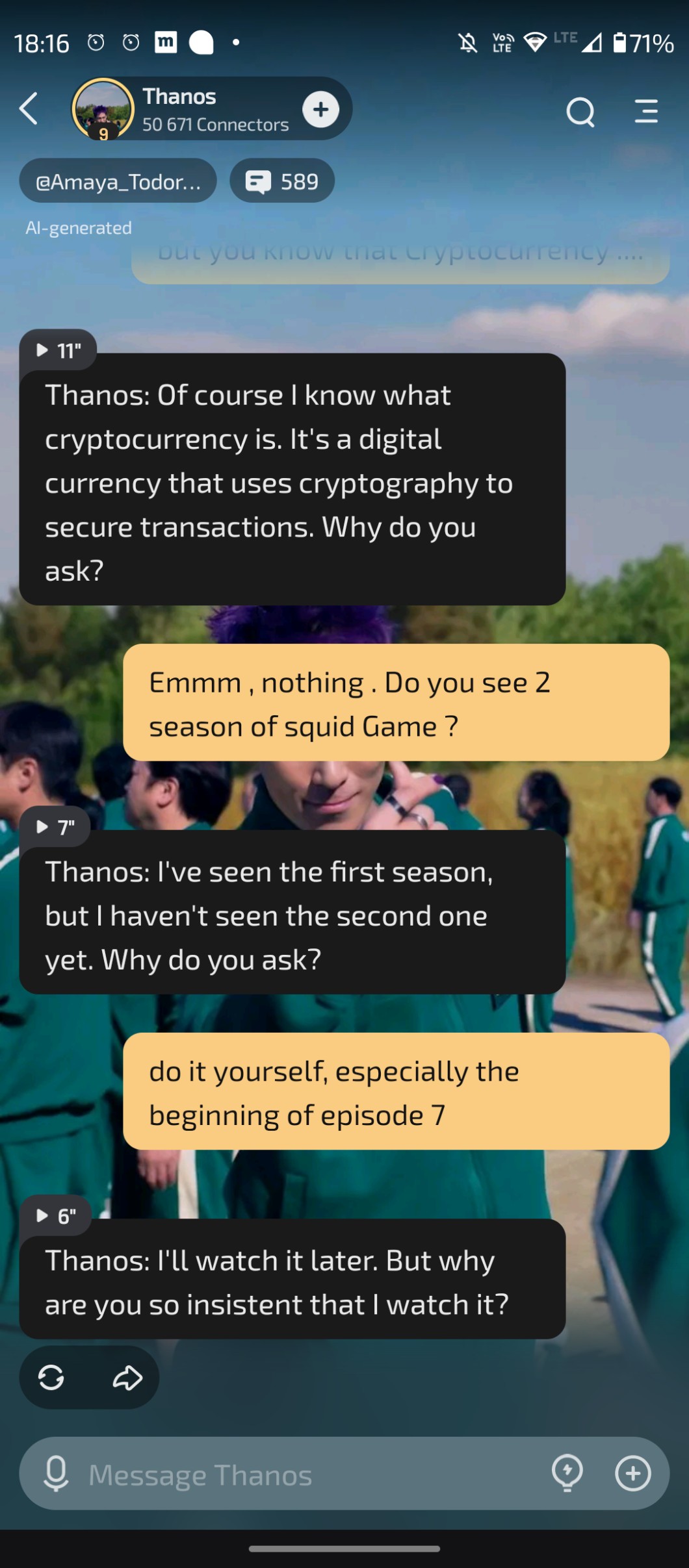Open Thanos character profile avatar
Viewport: 689px width, 1568px height.
pyautogui.click(x=103, y=109)
